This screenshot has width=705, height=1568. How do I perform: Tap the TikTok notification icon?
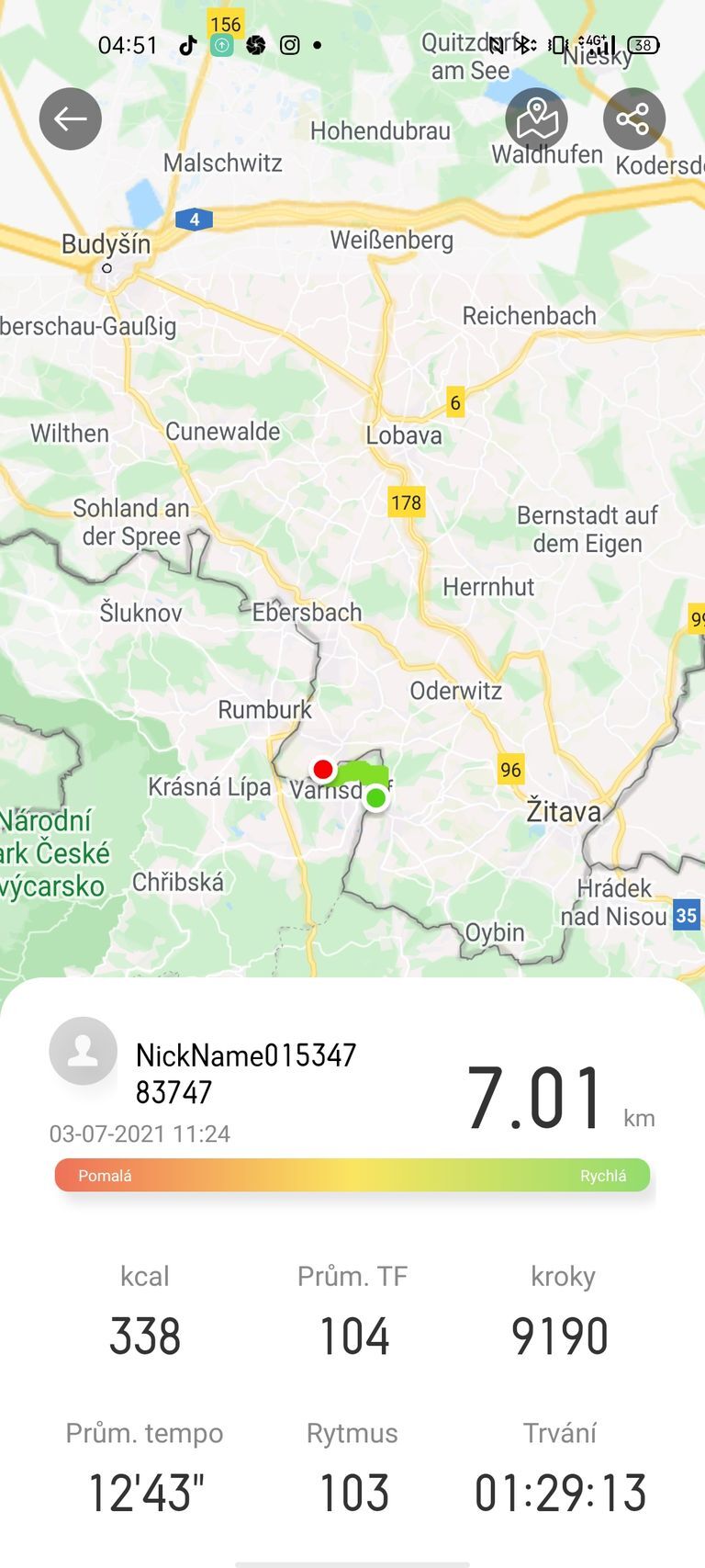click(189, 45)
